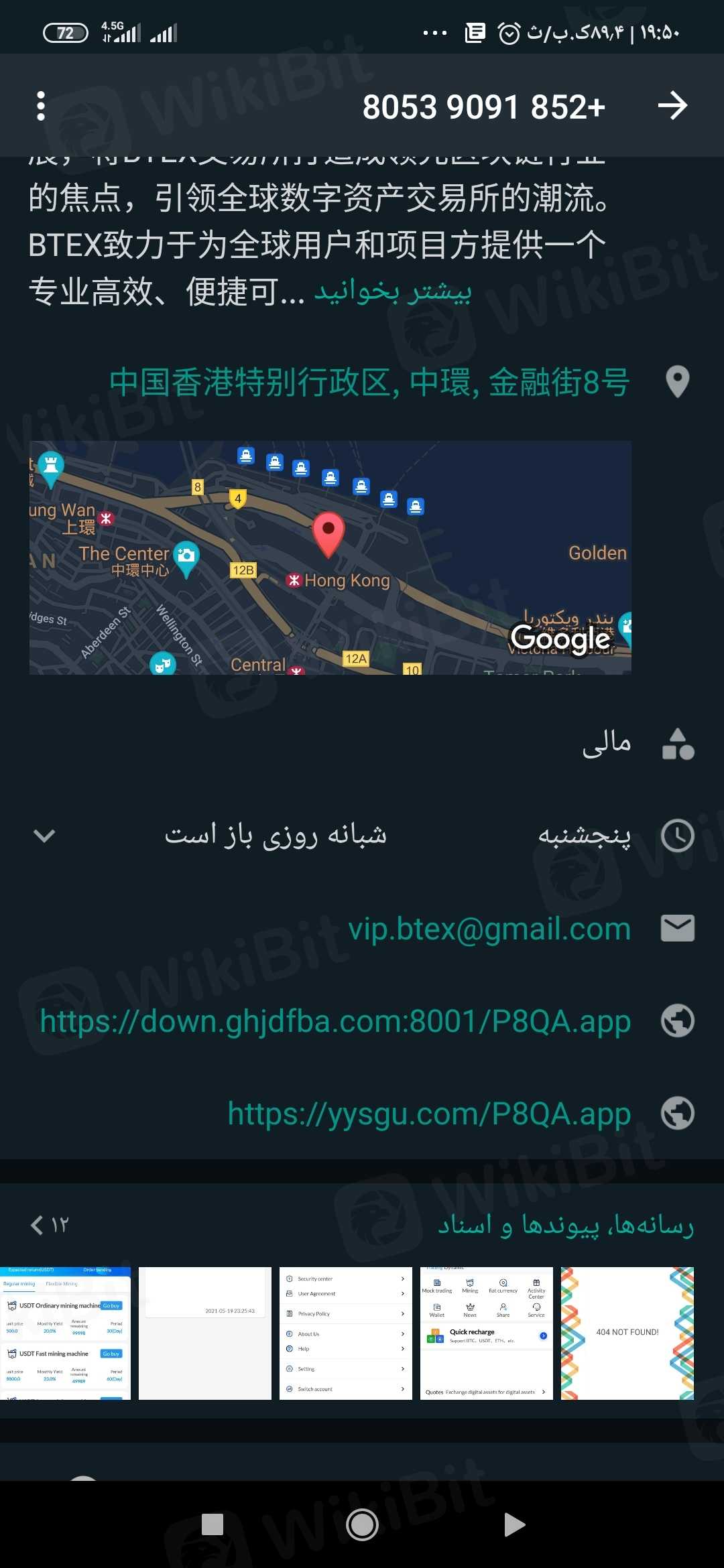Screen dimensions: 724x1568
Task: Open the map preview of Hong Kong
Action: (x=330, y=558)
